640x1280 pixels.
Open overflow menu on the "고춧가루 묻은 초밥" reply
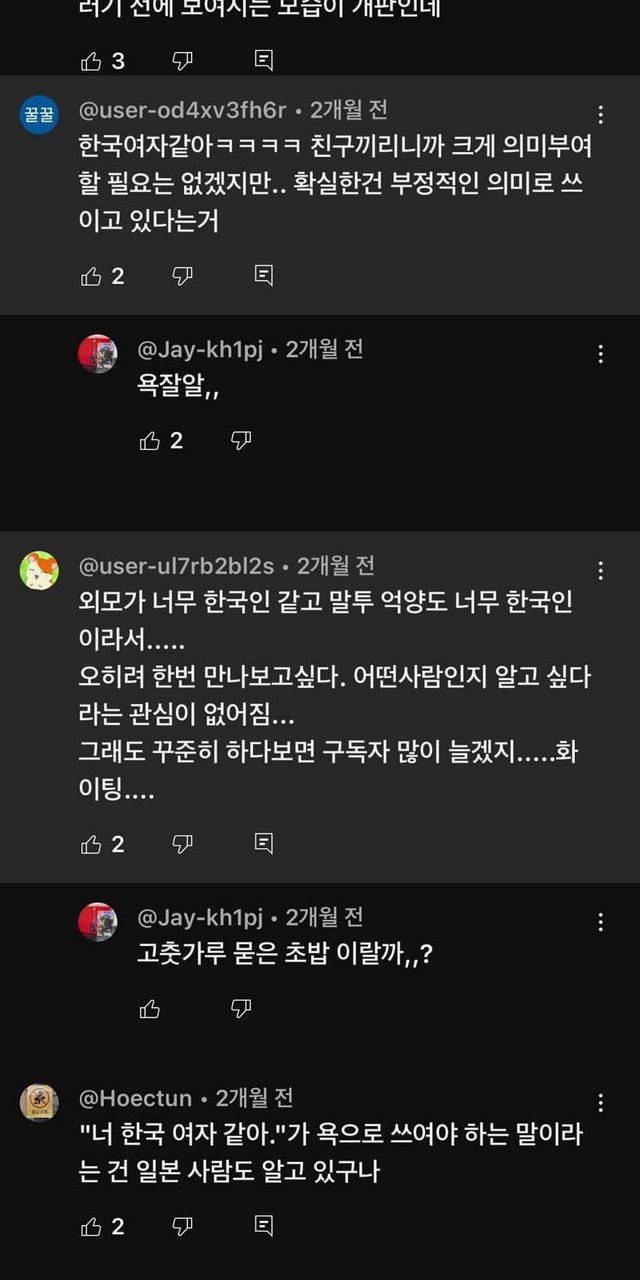600,922
